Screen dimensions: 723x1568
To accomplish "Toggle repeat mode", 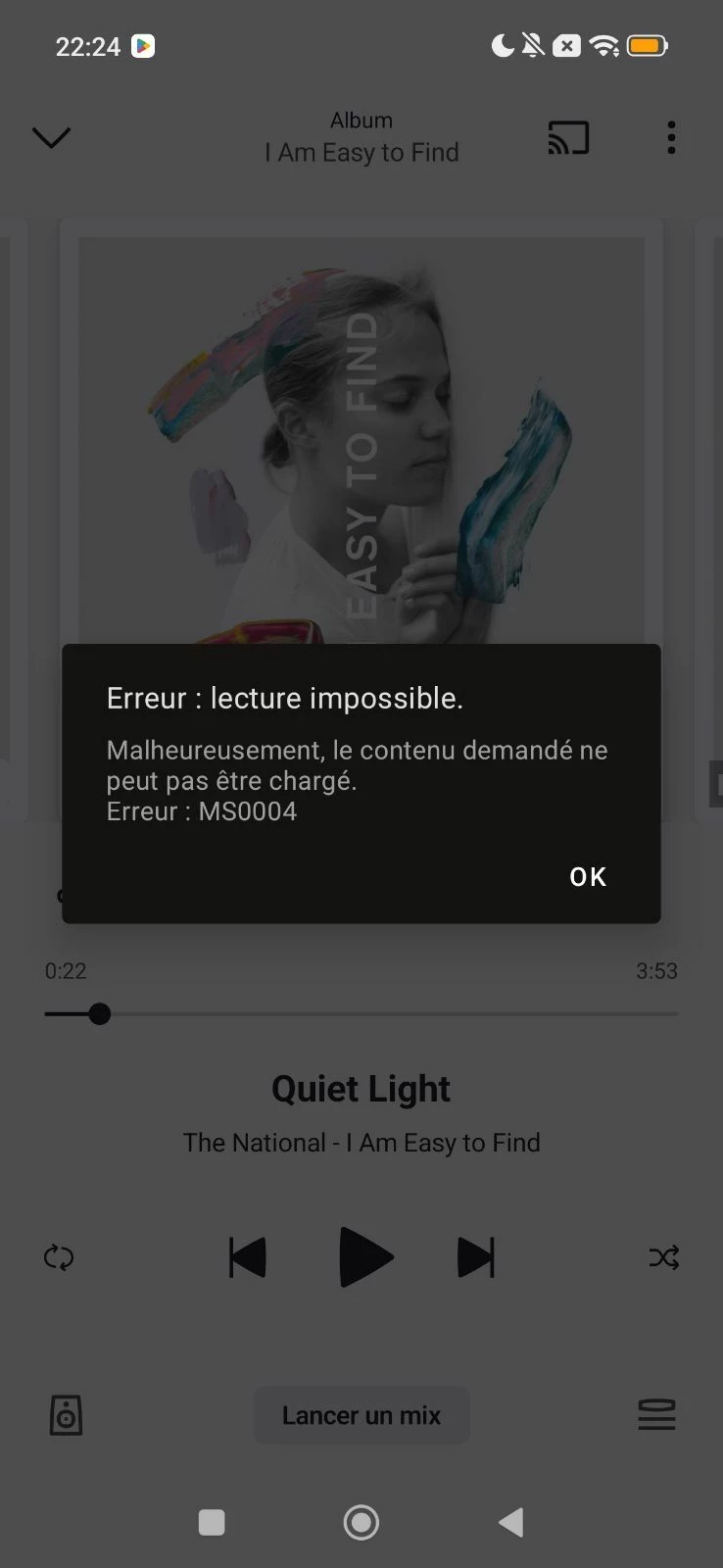I will pos(59,1257).
